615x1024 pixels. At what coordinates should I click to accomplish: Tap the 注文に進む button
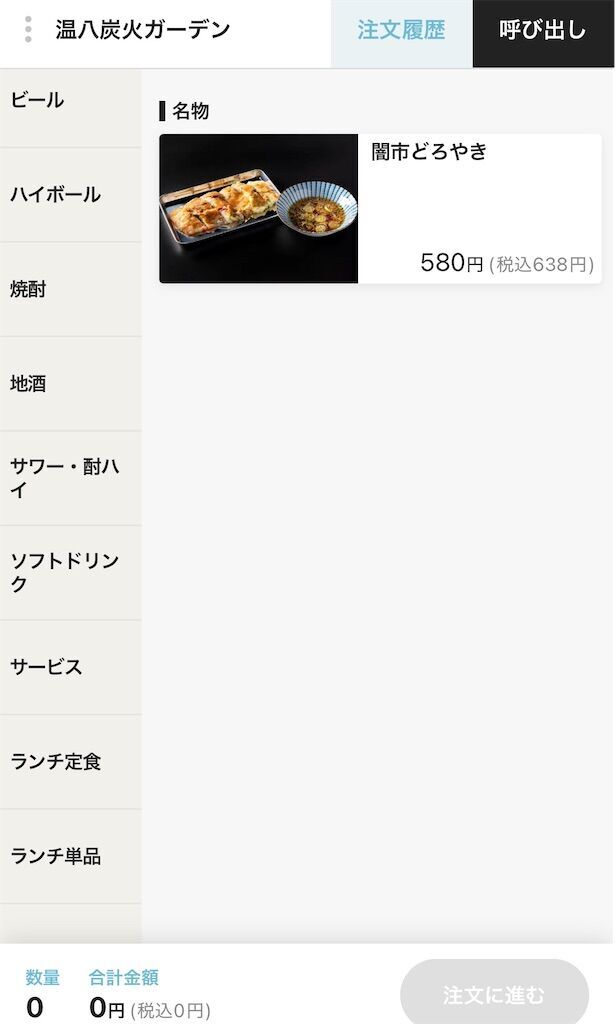point(494,995)
